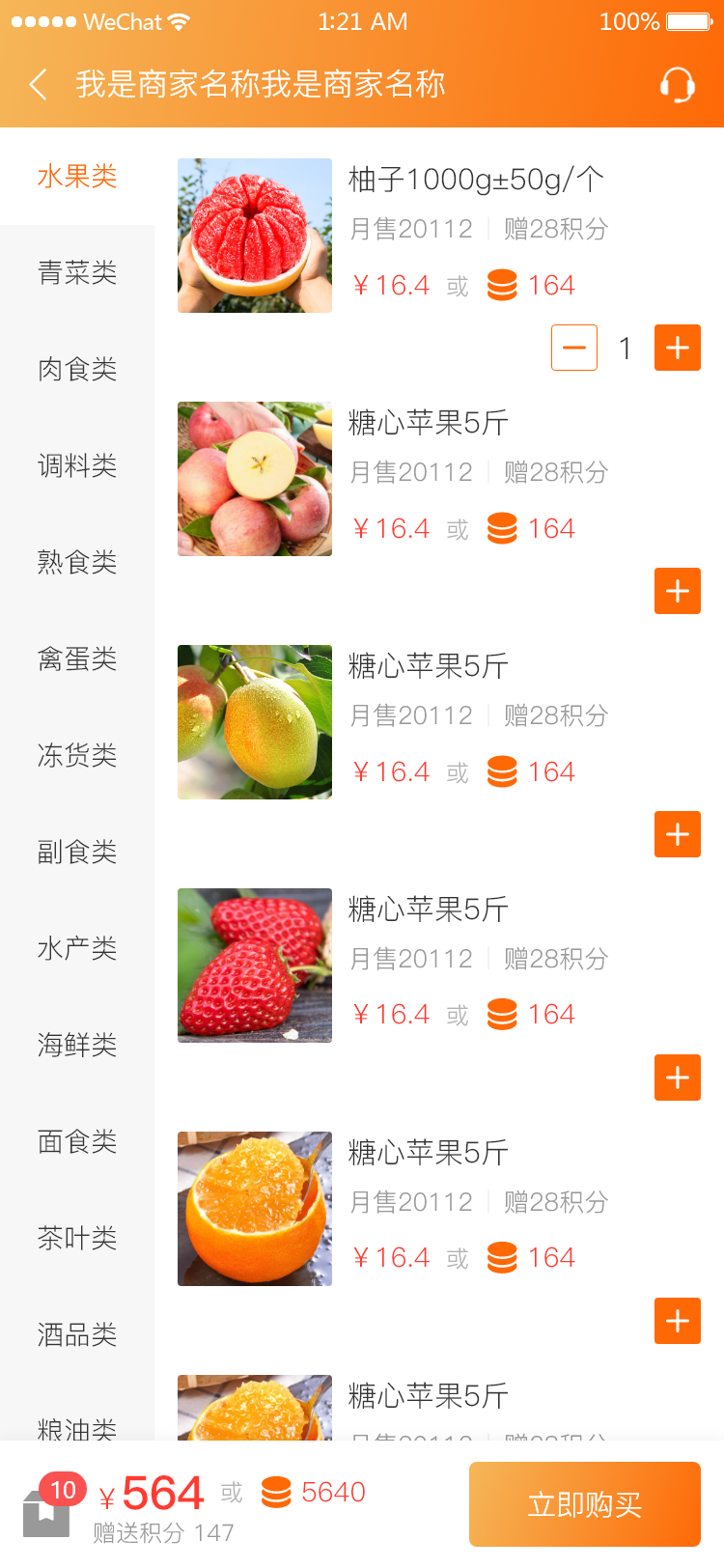Open the 面食类 category
The width and height of the screenshot is (724, 1568).
77,1142
